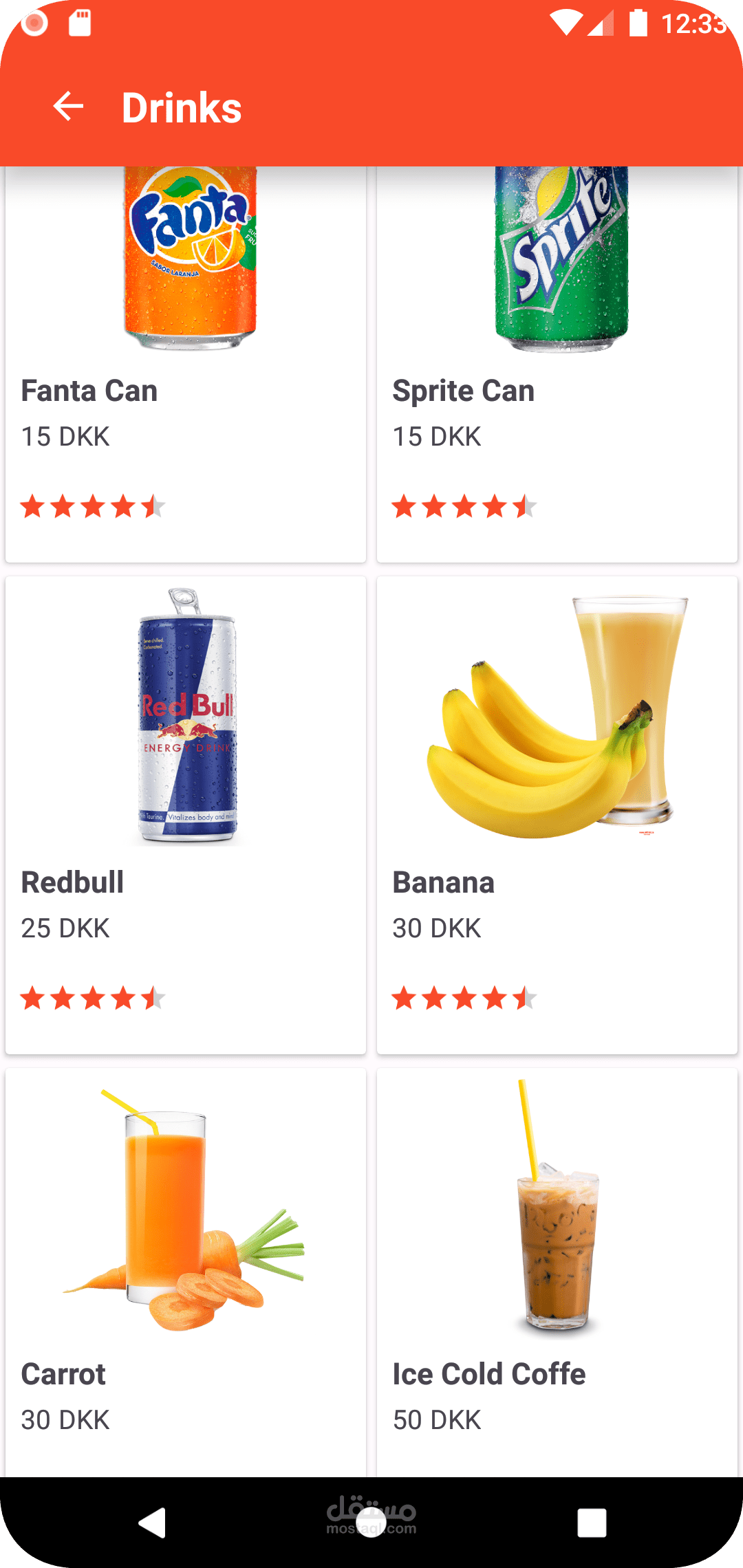Open the Banana drink card
Screen dimensions: 743x1568
tap(557, 815)
